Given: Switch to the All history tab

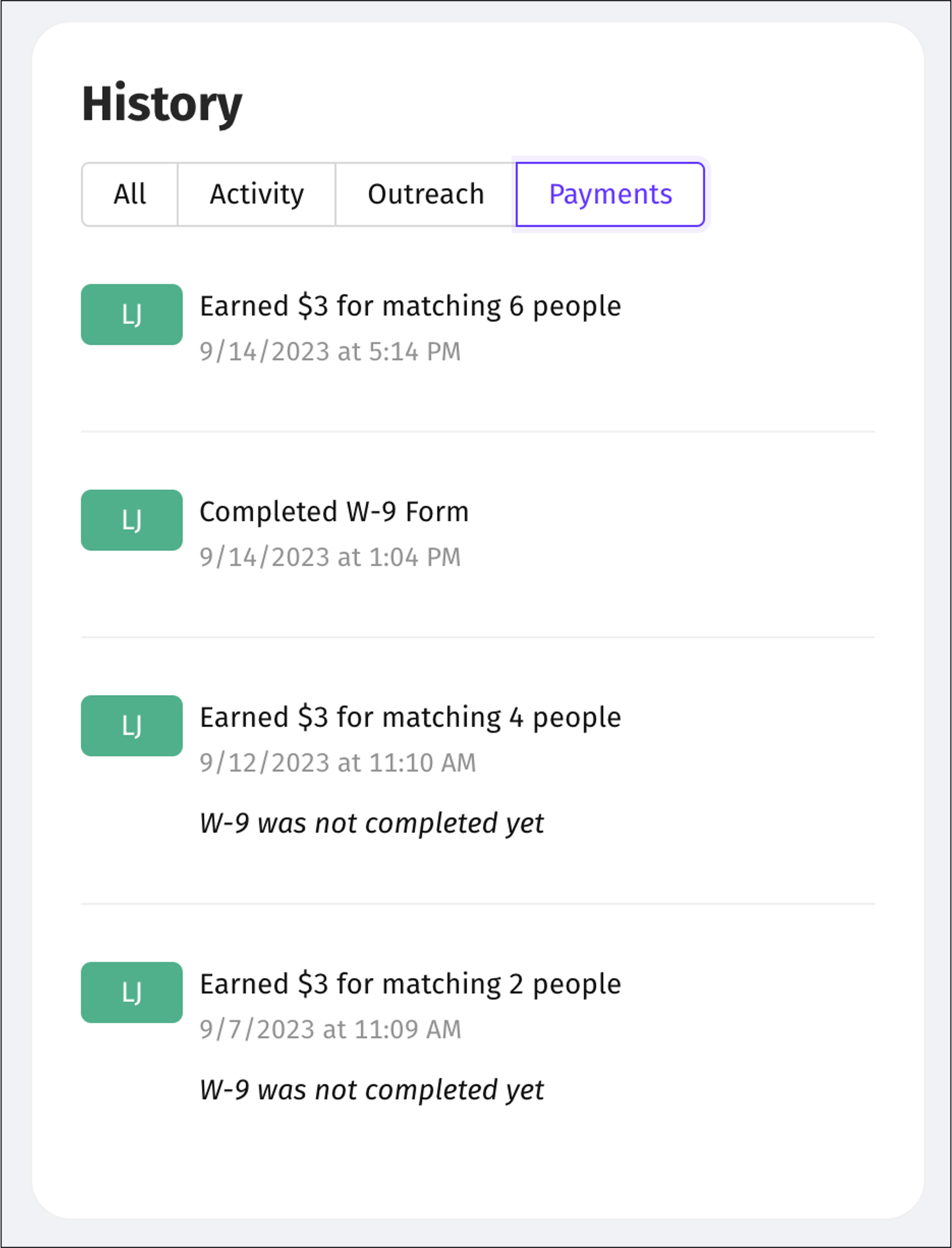Looking at the screenshot, I should click(130, 194).
